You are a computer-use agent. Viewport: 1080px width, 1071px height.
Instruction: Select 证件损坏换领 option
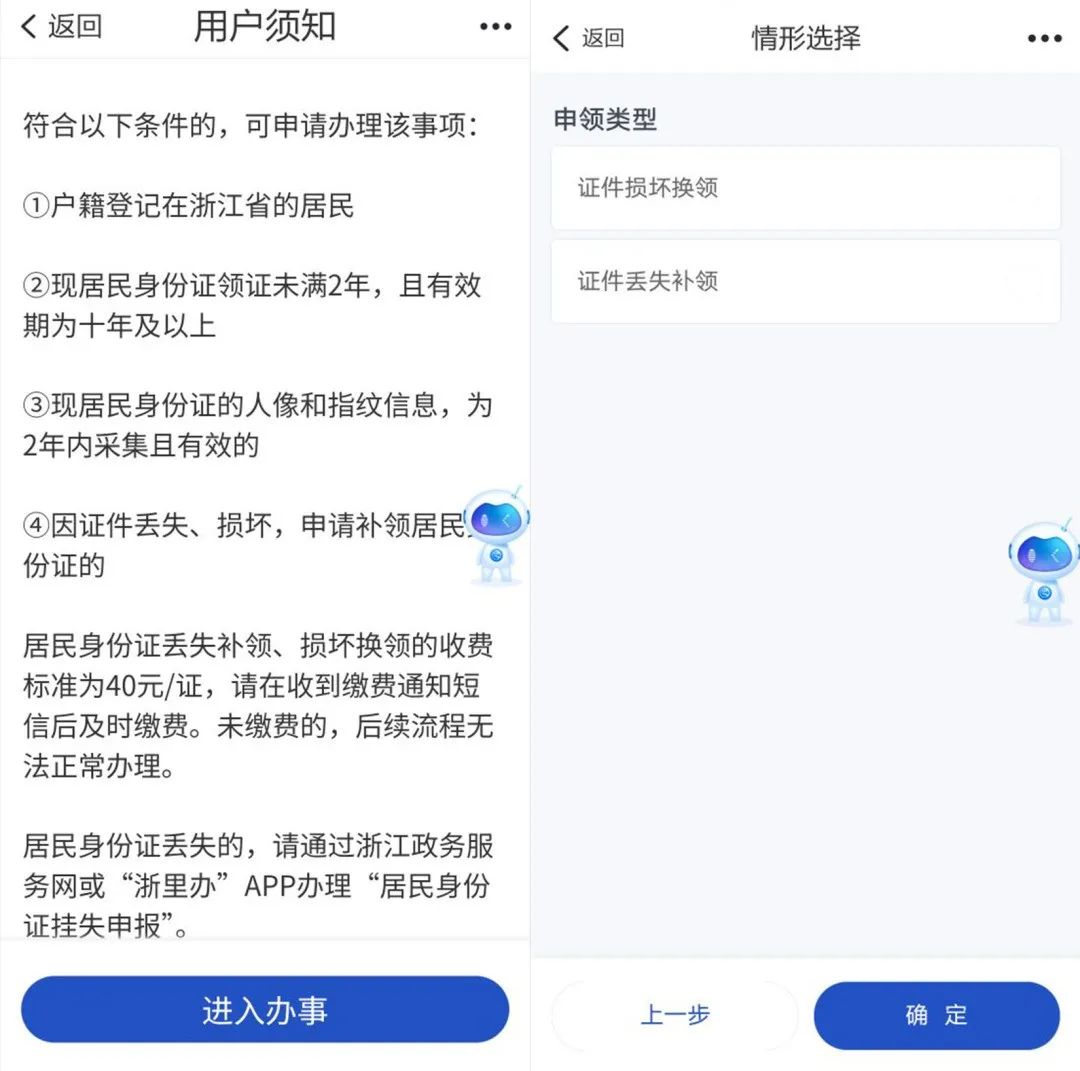coord(805,188)
